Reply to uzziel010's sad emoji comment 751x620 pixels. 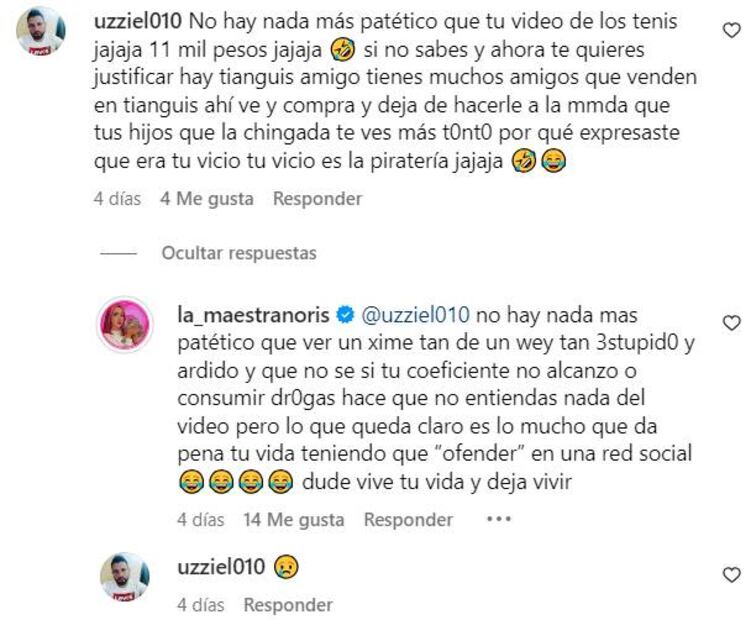pos(288,605)
